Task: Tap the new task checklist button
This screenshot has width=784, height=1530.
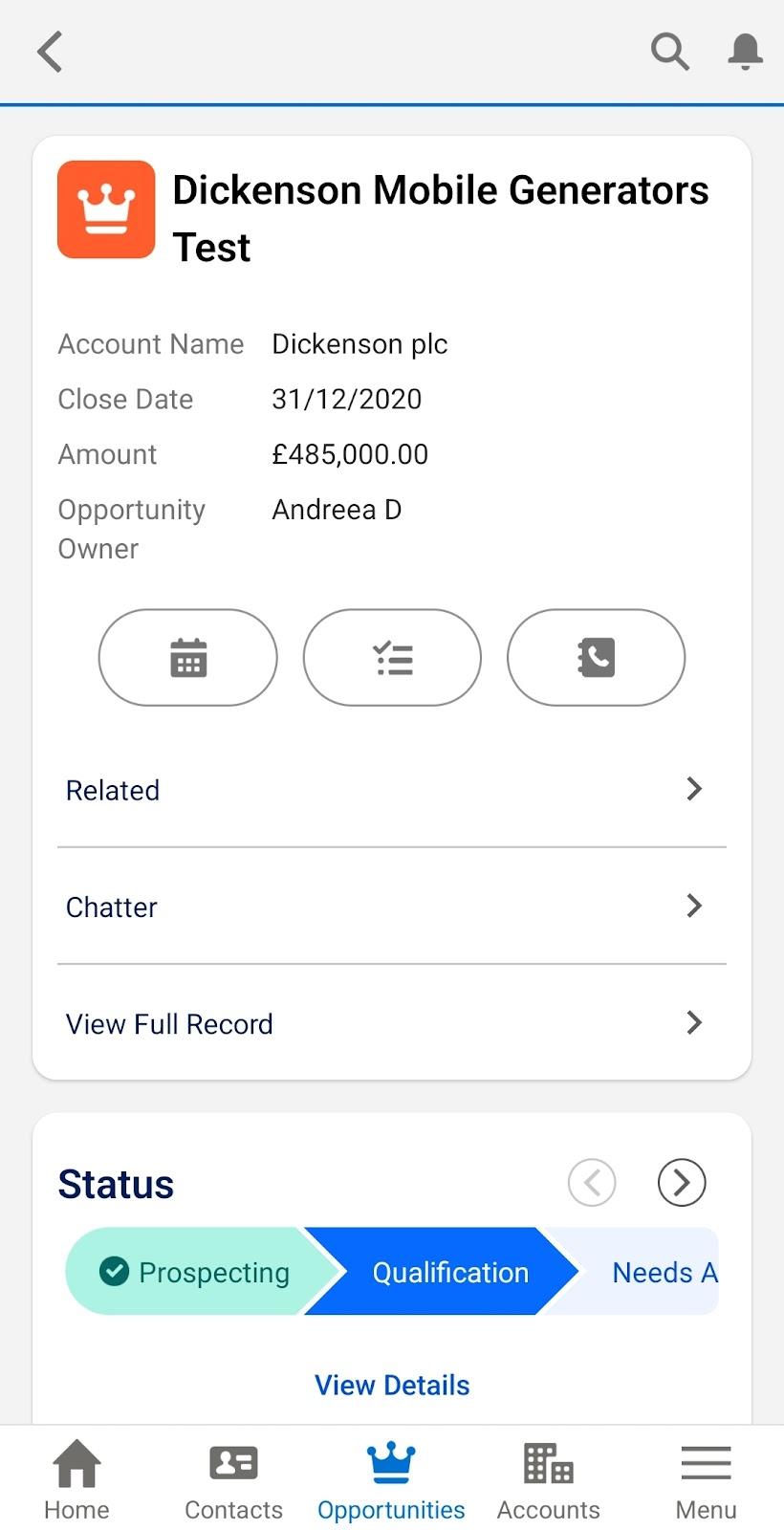Action: pos(392,658)
